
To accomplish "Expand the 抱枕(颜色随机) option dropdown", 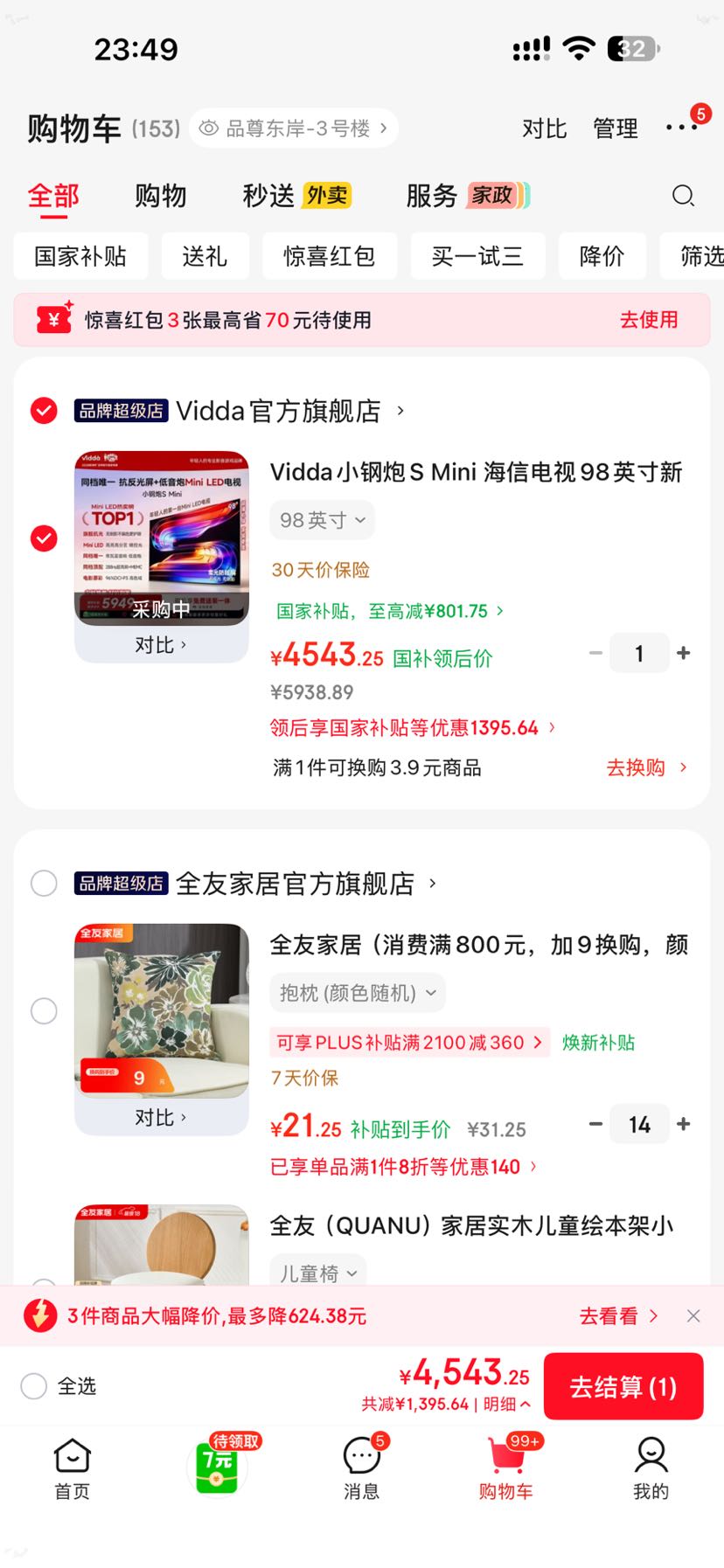I will tap(358, 993).
